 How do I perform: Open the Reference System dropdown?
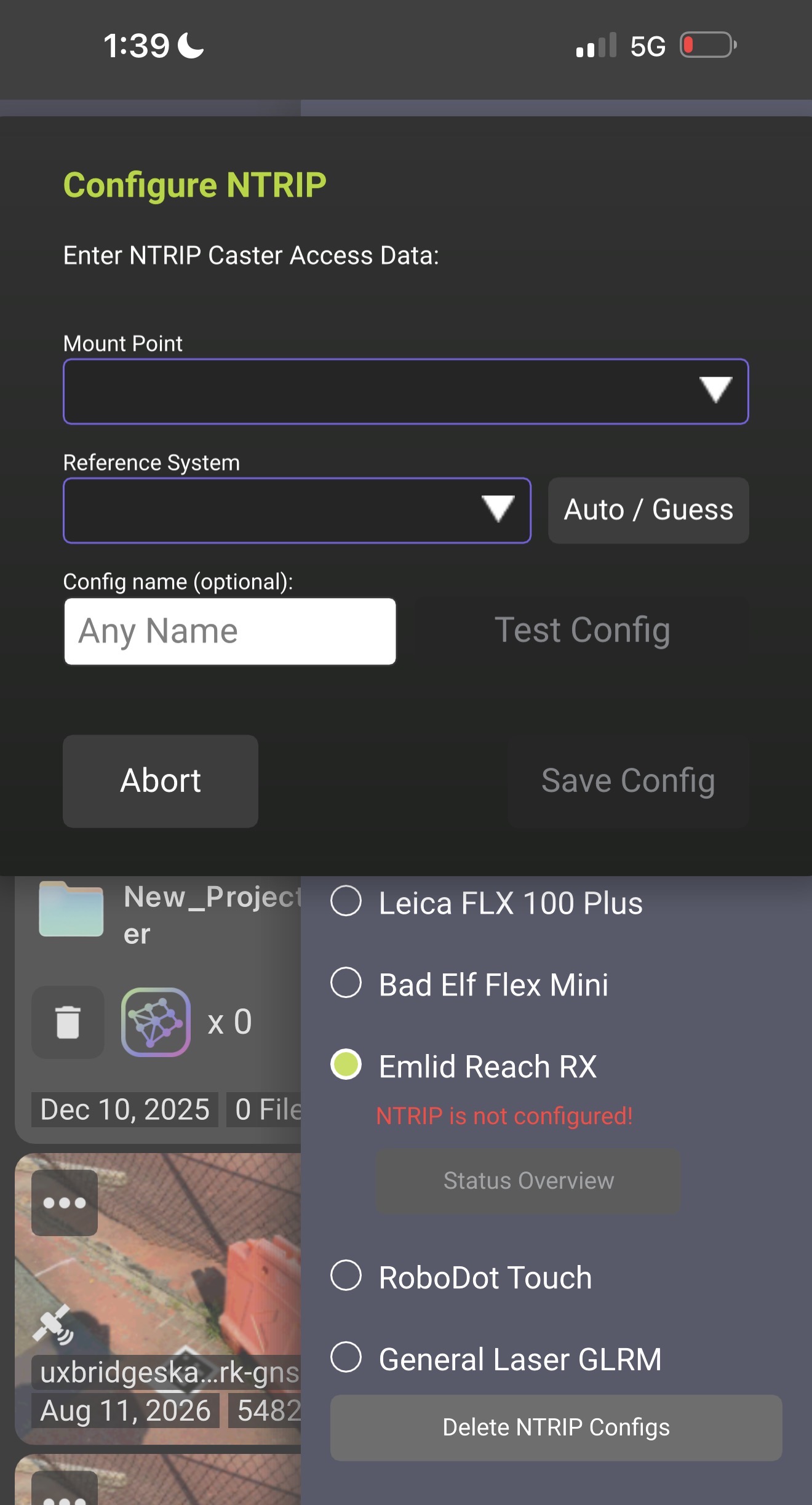click(297, 510)
